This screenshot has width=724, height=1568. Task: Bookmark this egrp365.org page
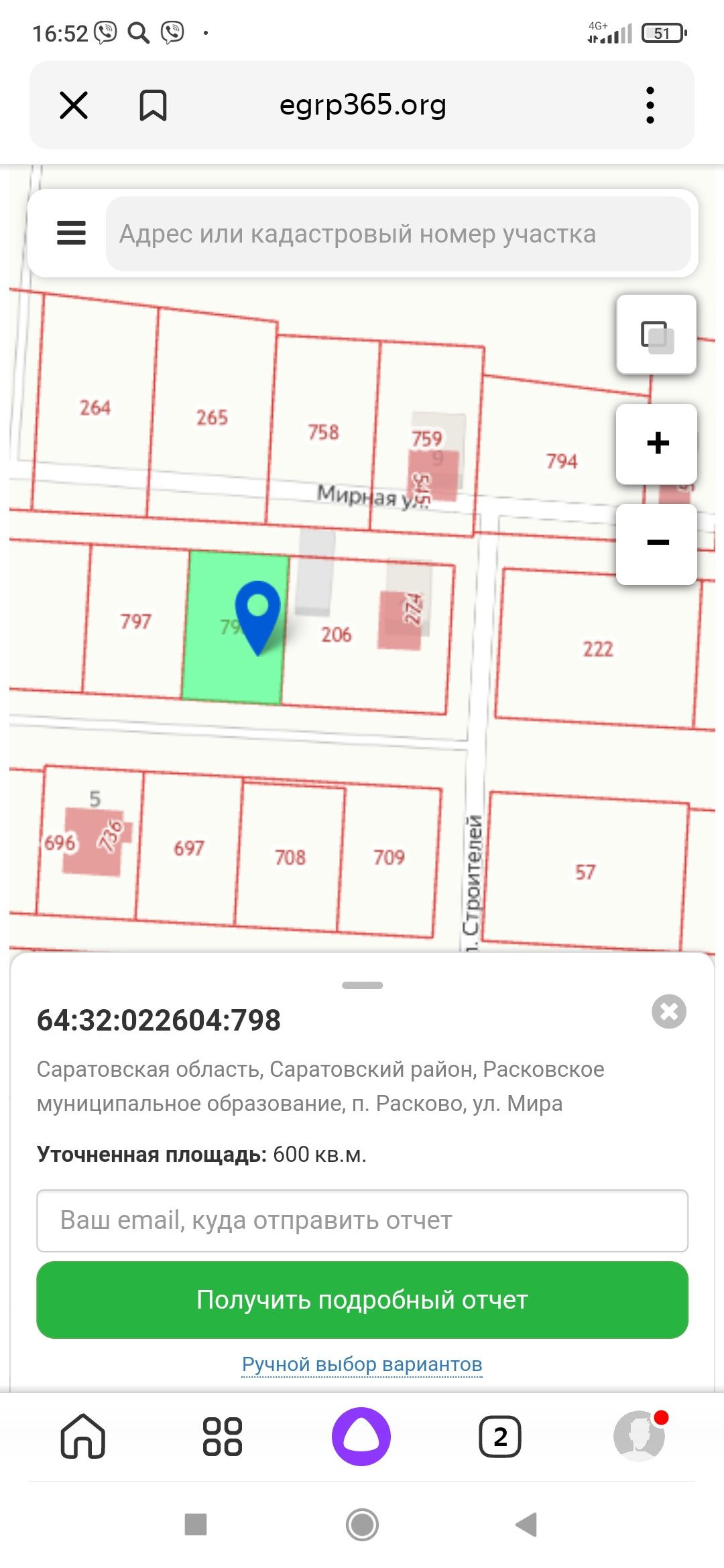(153, 105)
